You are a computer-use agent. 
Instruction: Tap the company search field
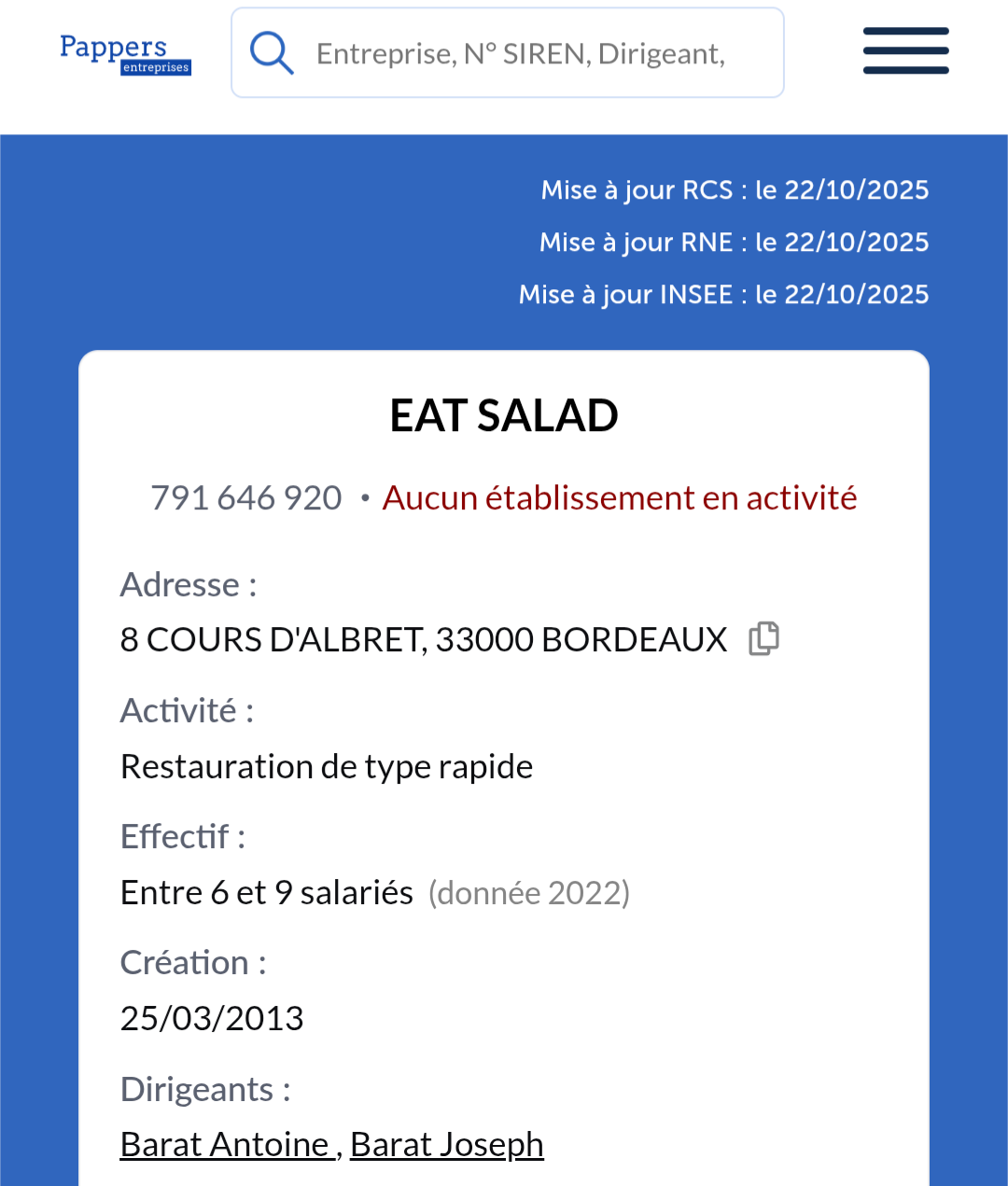[520, 53]
